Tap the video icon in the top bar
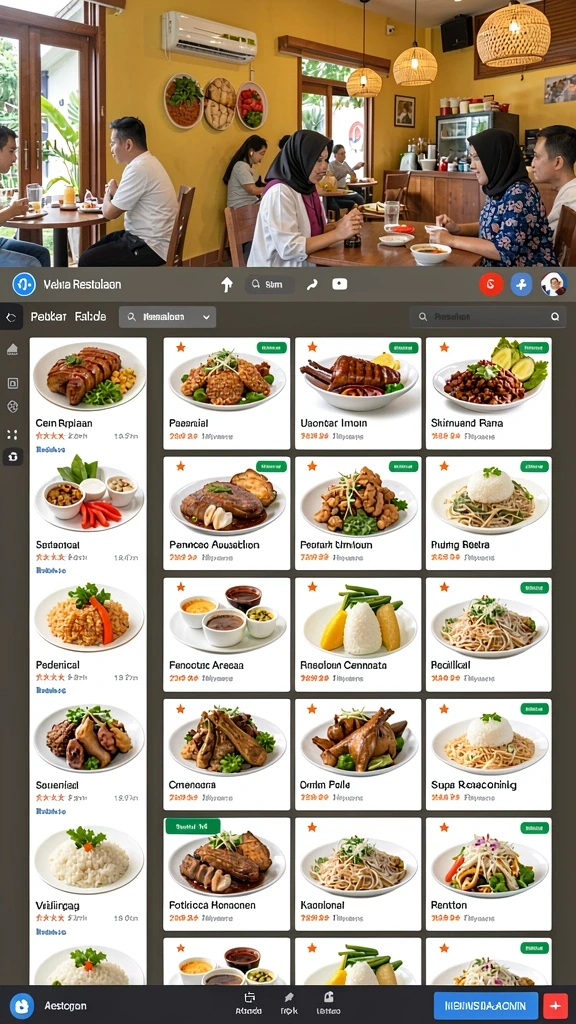This screenshot has height=1024, width=576. click(x=340, y=284)
